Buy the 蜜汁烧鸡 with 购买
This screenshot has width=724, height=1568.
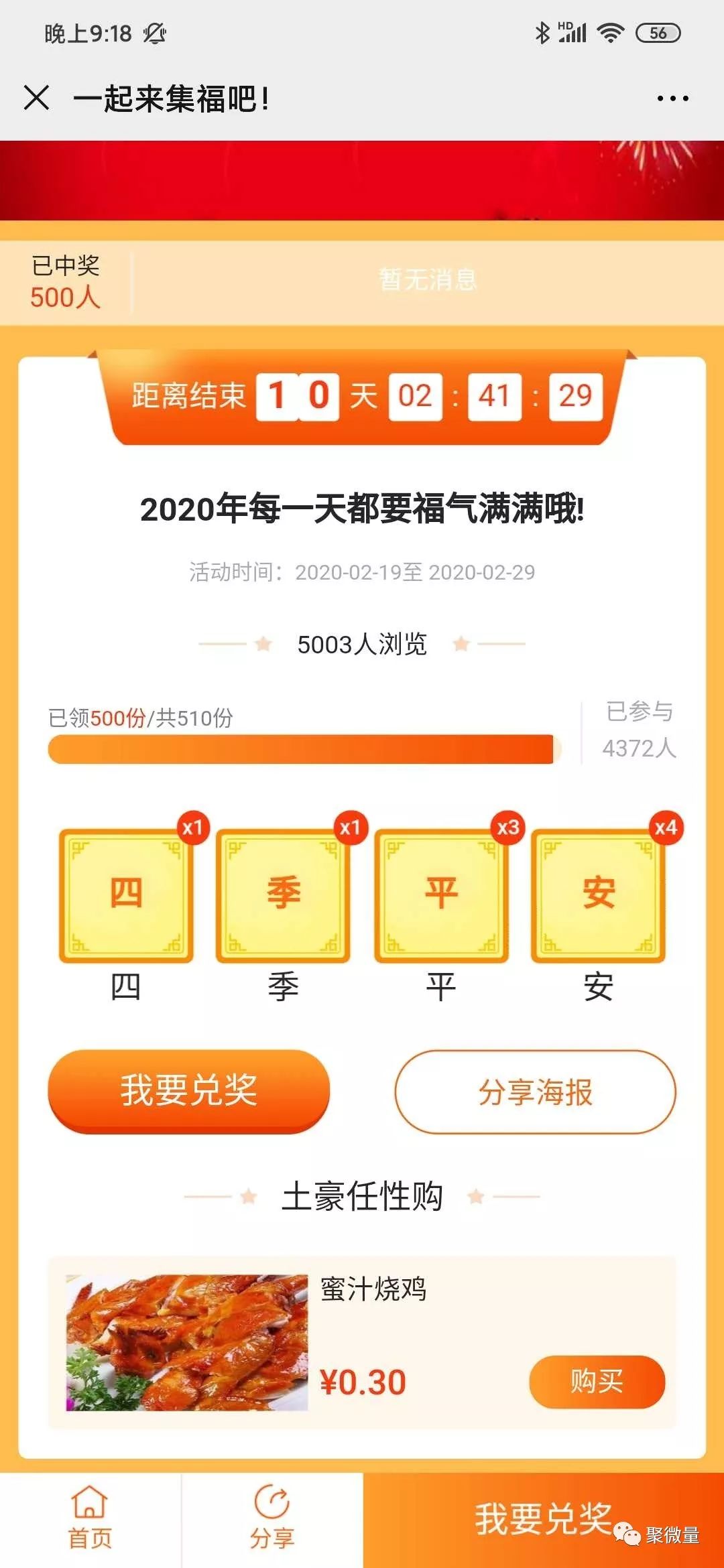pos(597,1382)
